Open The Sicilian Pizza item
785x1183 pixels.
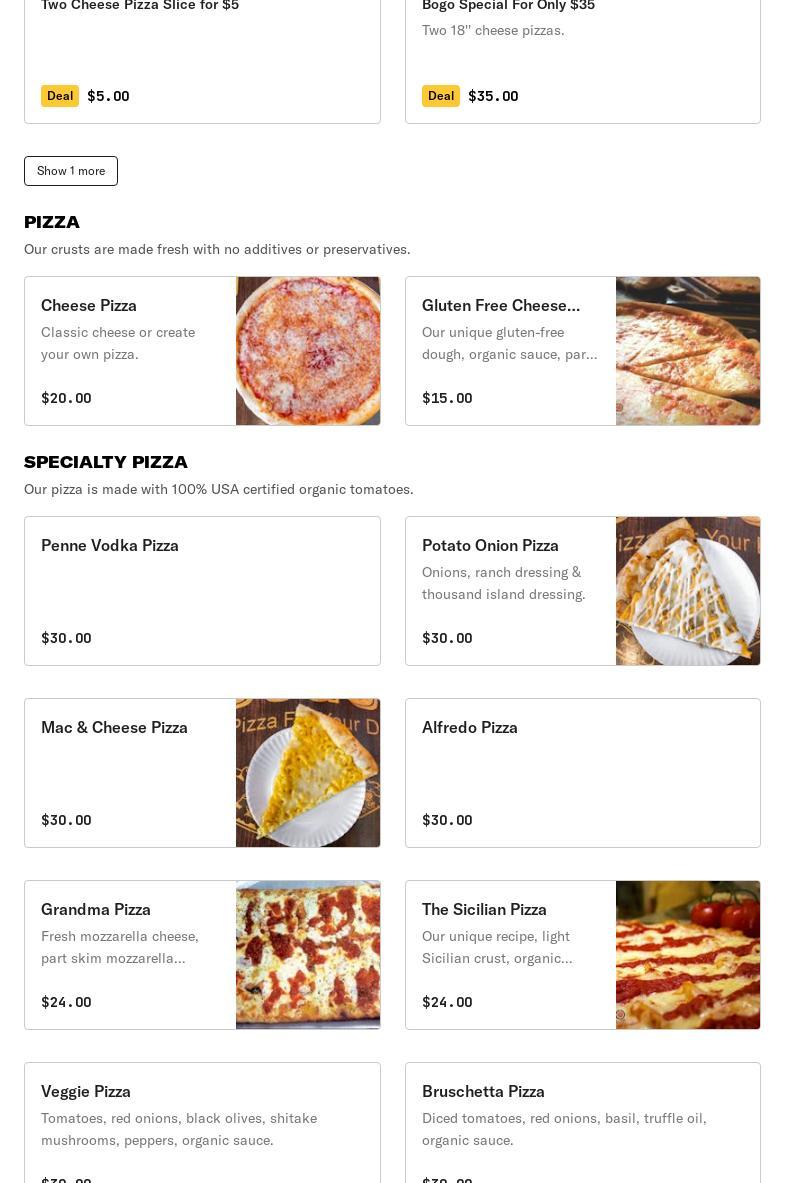(582, 955)
